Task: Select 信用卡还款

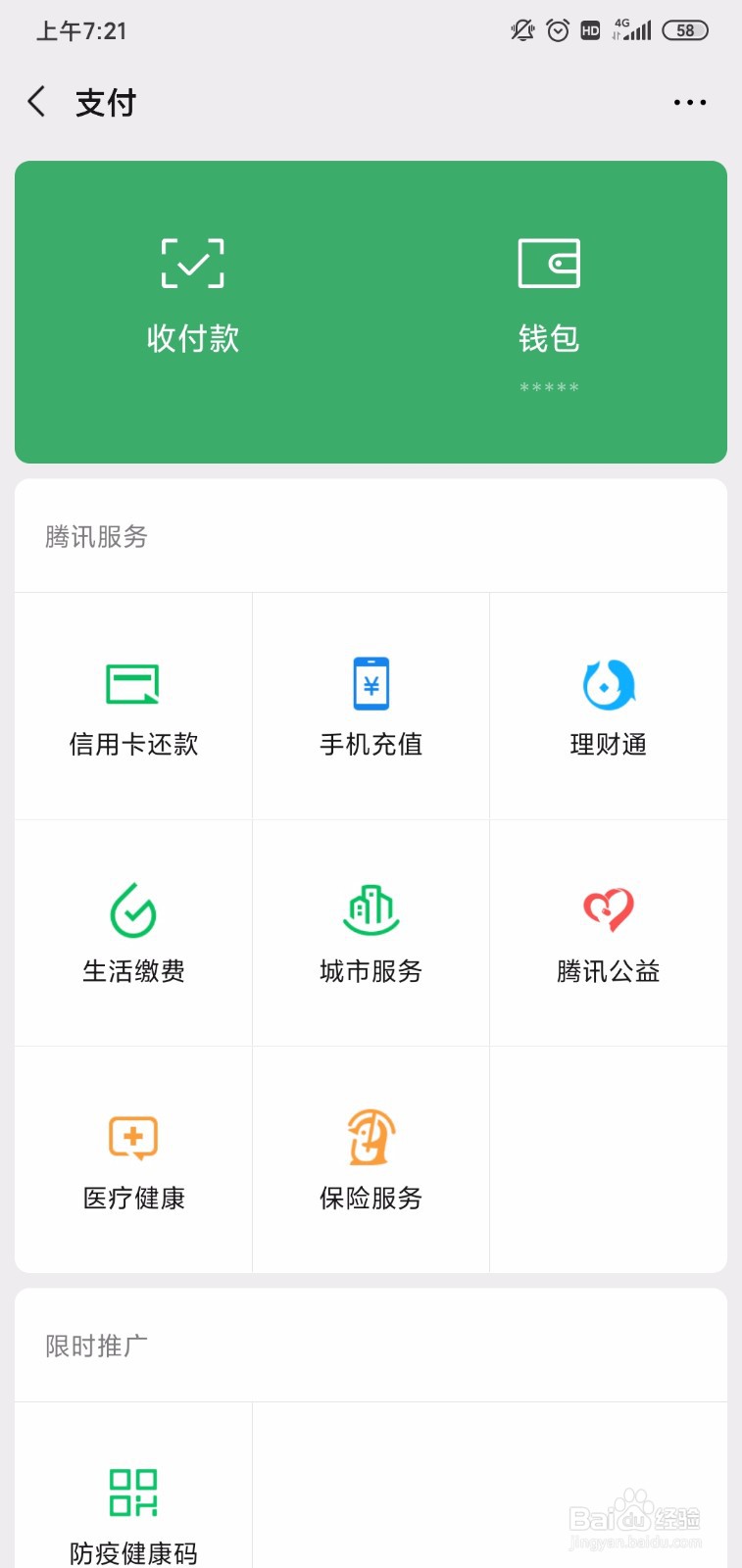Action: [133, 706]
